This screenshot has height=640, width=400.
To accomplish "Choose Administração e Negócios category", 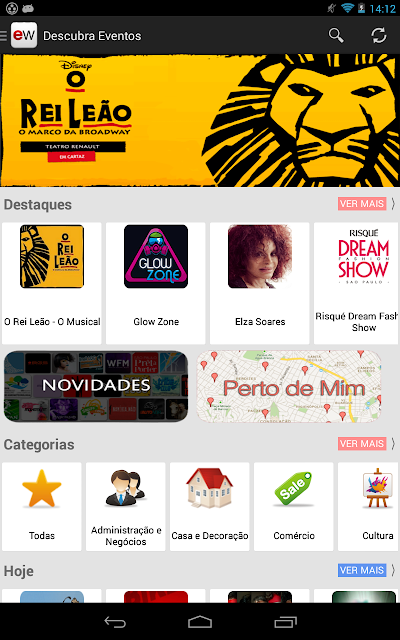I will [x=126, y=507].
